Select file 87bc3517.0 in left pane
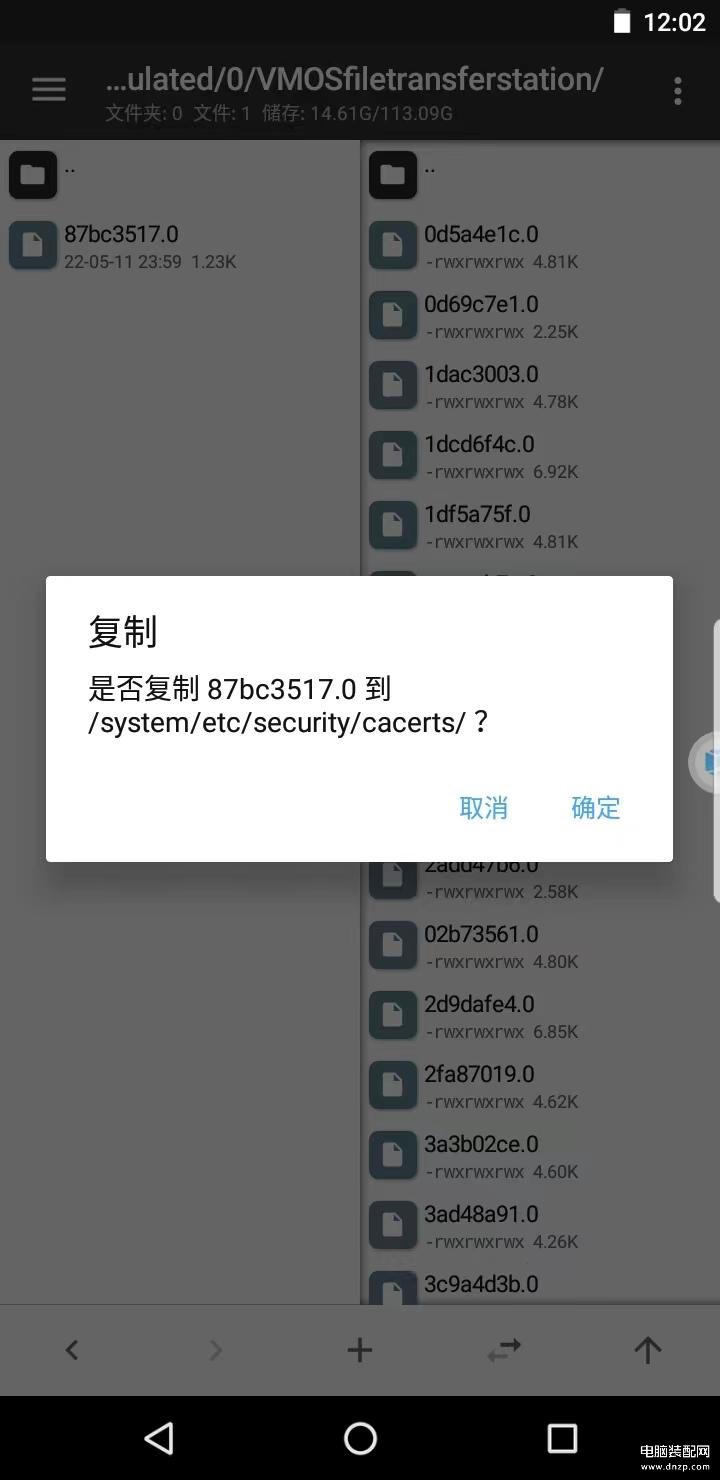Viewport: 720px width, 1480px height. (180, 246)
